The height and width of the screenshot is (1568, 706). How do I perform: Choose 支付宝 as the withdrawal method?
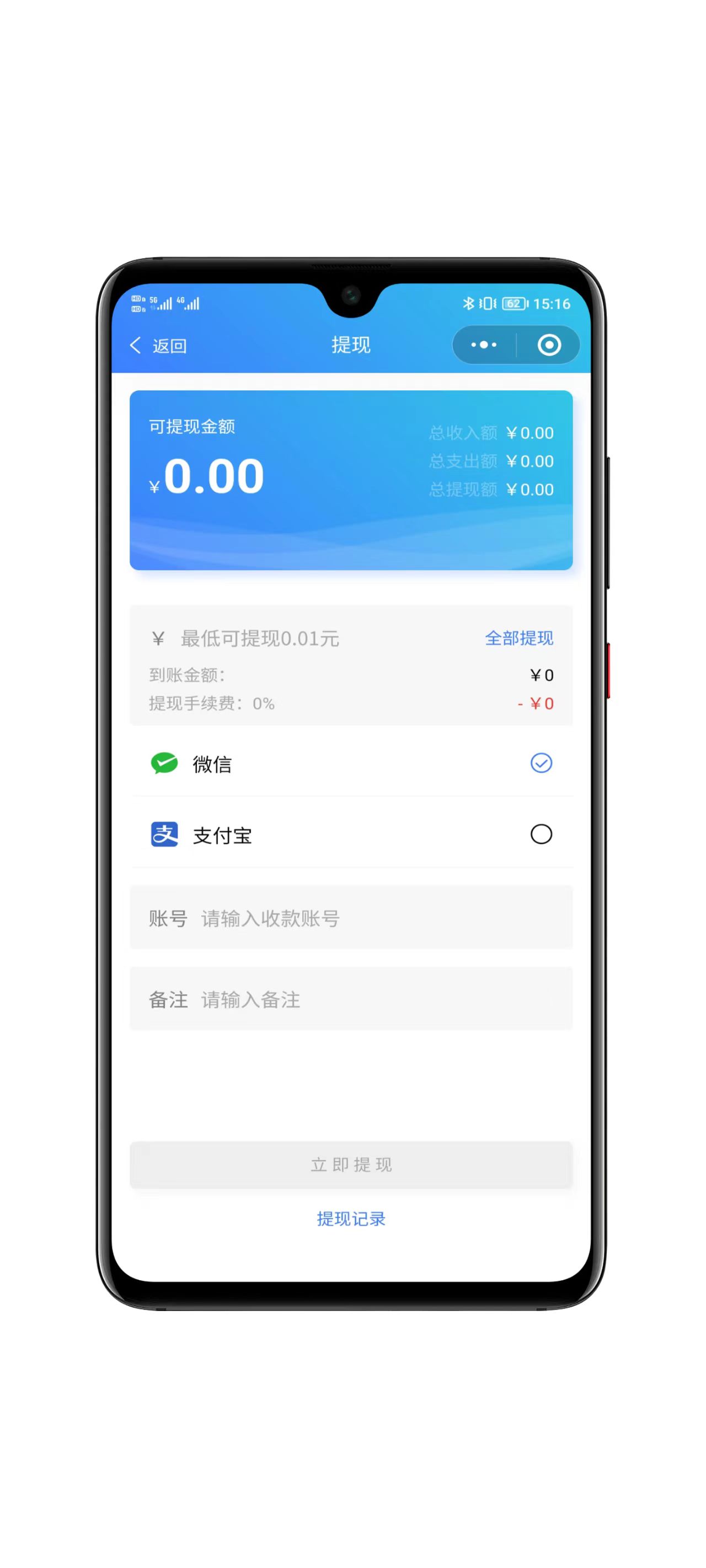[x=351, y=835]
